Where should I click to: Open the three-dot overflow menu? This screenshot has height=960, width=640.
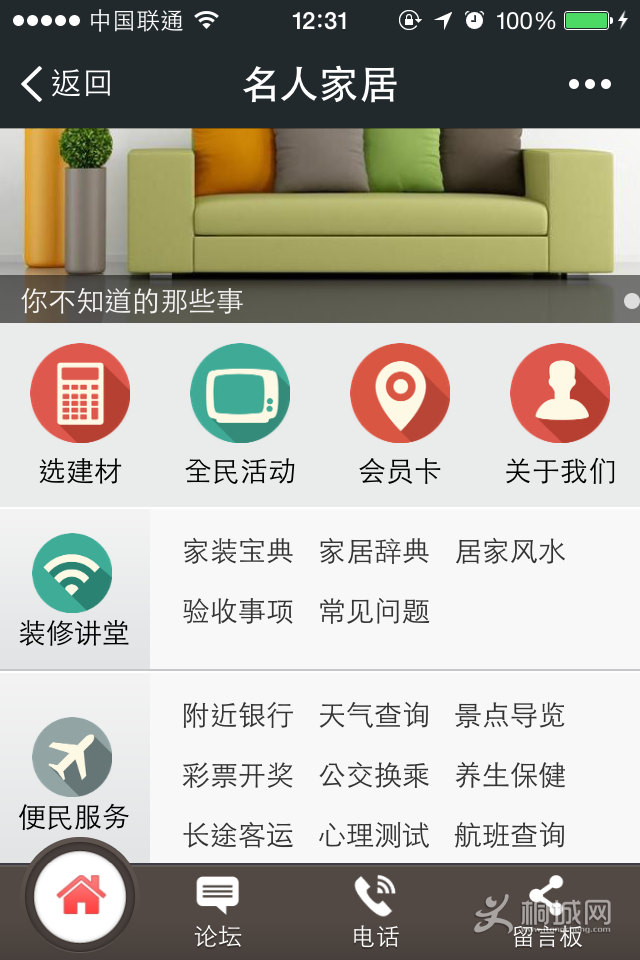coord(589,84)
